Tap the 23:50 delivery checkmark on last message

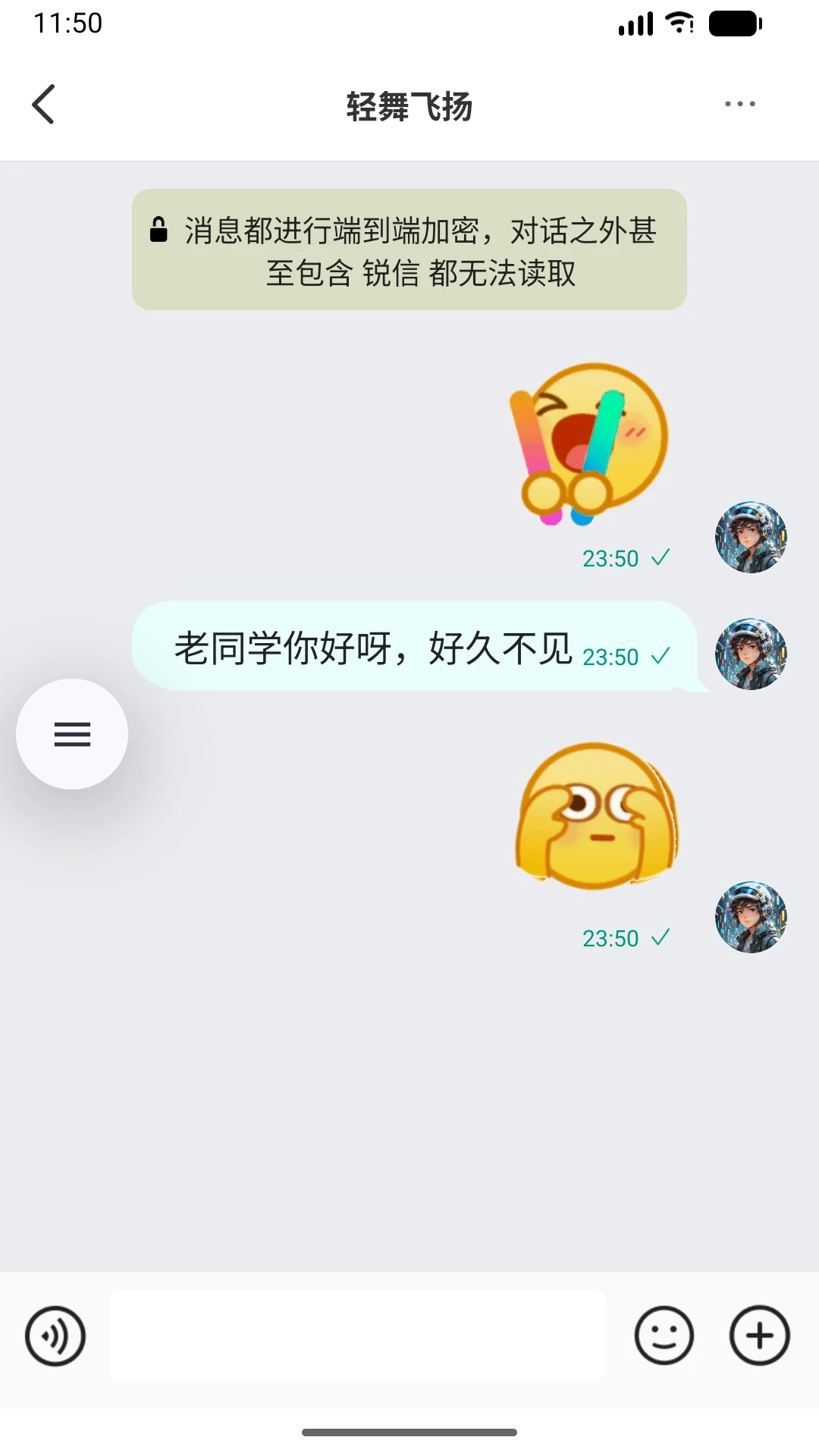(661, 937)
